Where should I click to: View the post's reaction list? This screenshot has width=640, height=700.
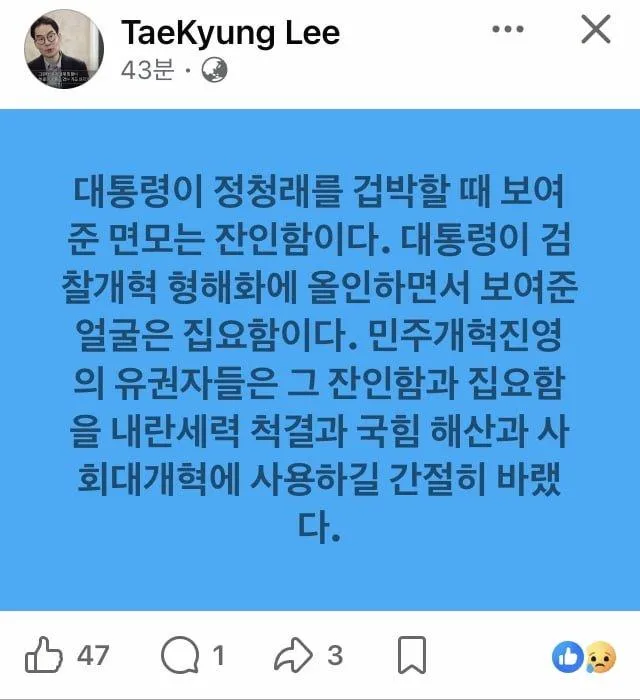tap(584, 658)
